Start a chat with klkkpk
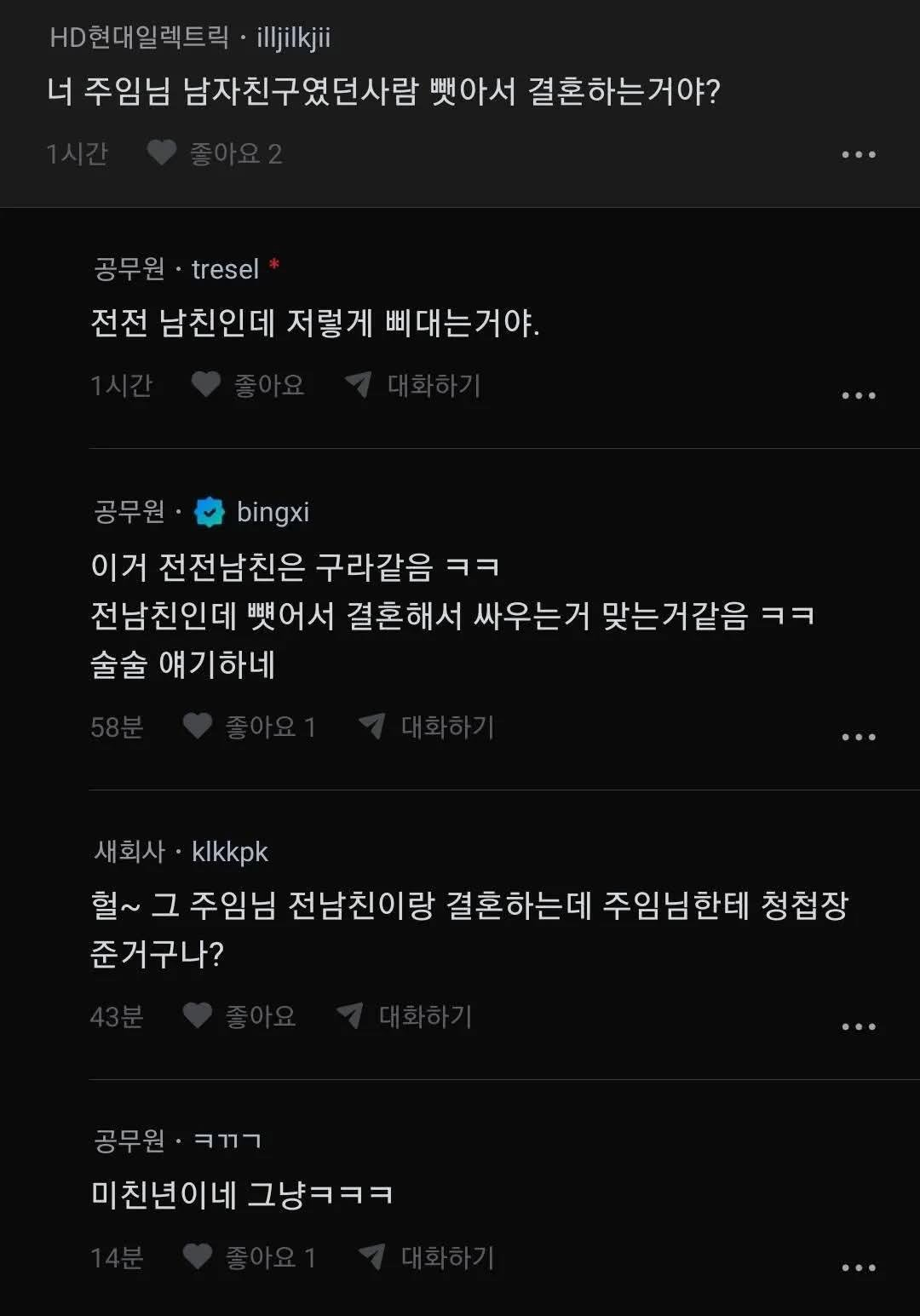Screen dimensions: 920x1316 coord(405,1015)
